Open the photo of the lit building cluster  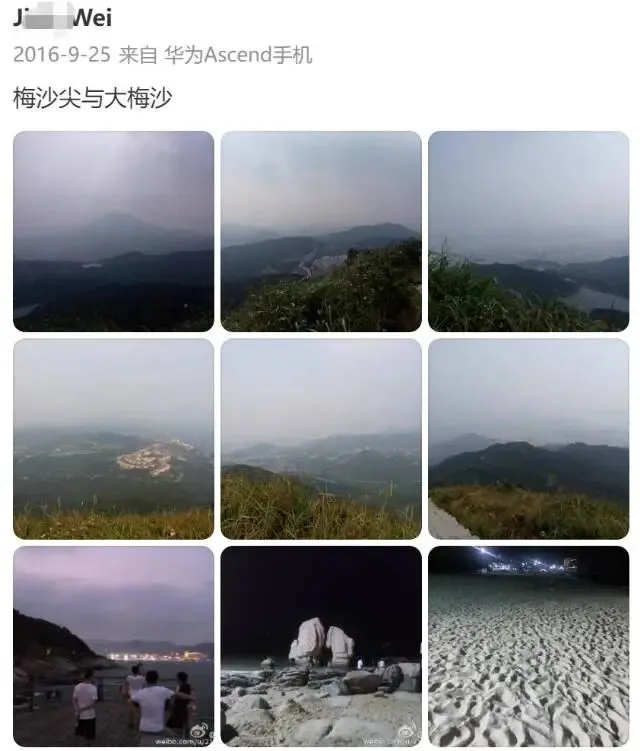[113, 439]
